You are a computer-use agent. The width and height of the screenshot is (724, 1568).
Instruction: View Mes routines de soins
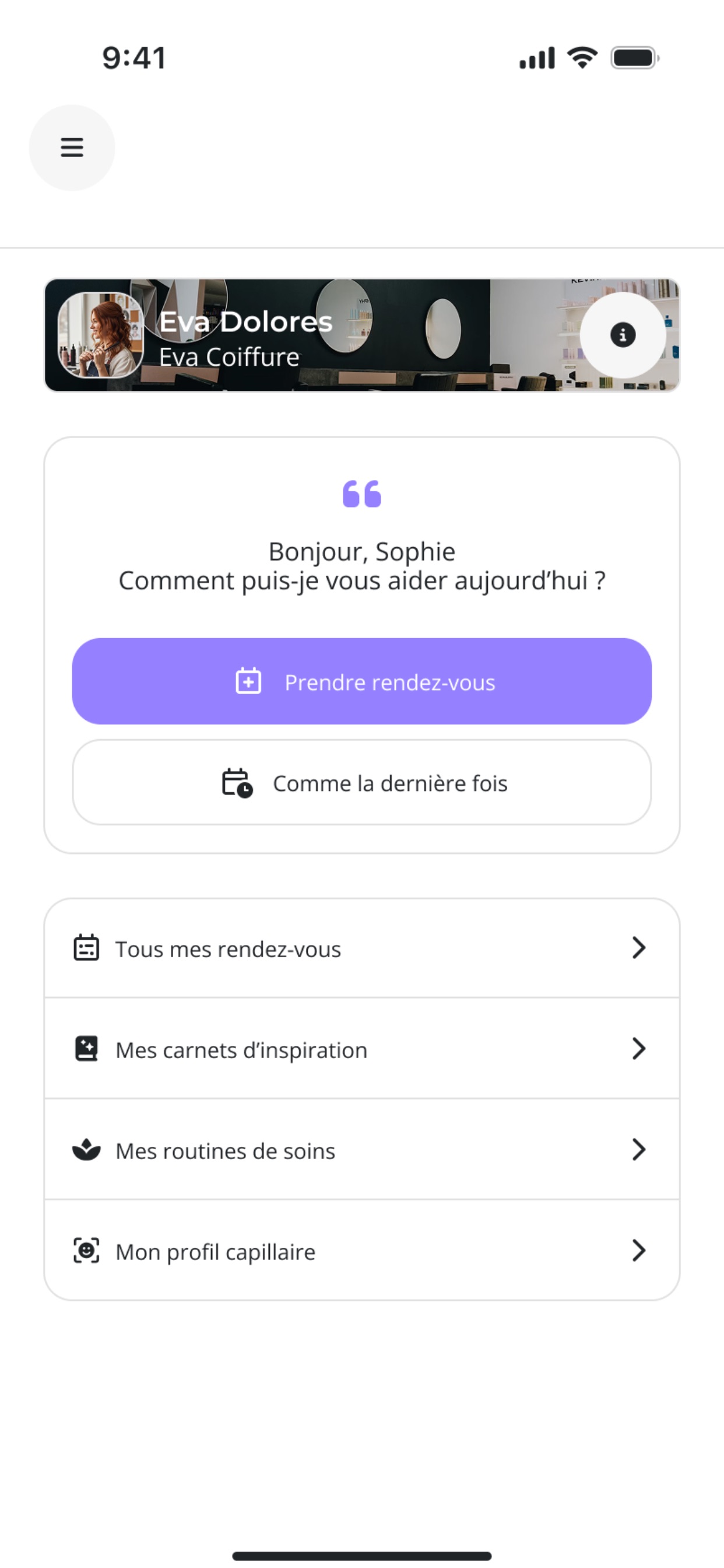coord(362,1150)
